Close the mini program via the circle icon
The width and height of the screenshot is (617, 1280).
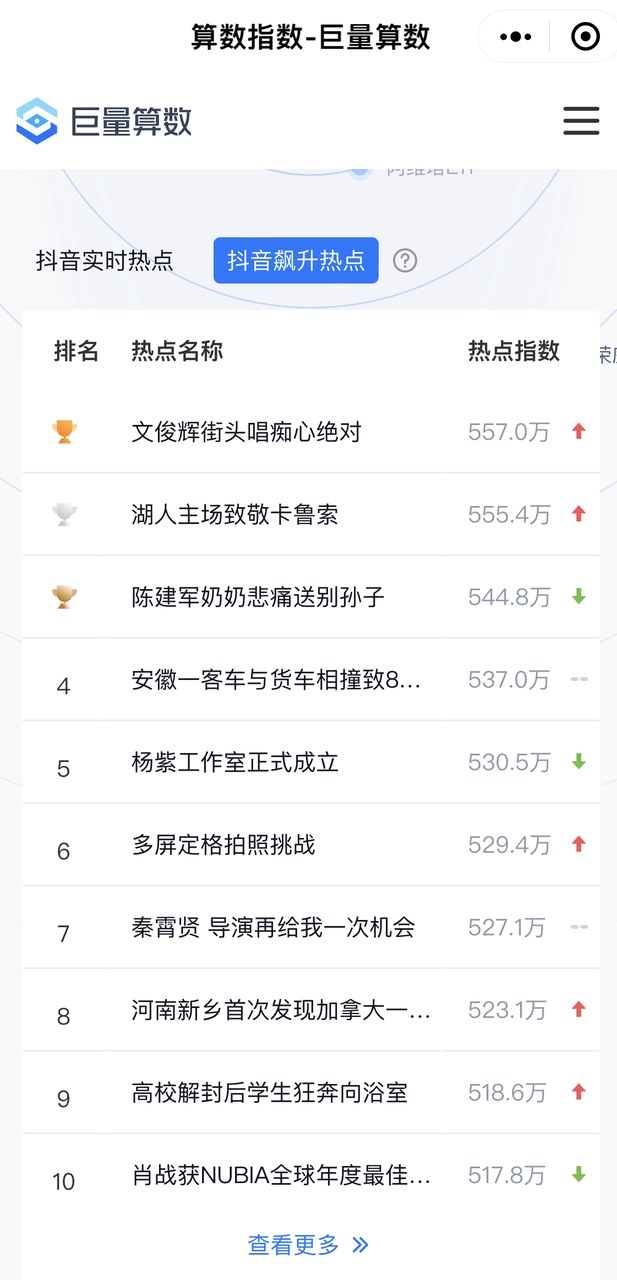point(584,37)
